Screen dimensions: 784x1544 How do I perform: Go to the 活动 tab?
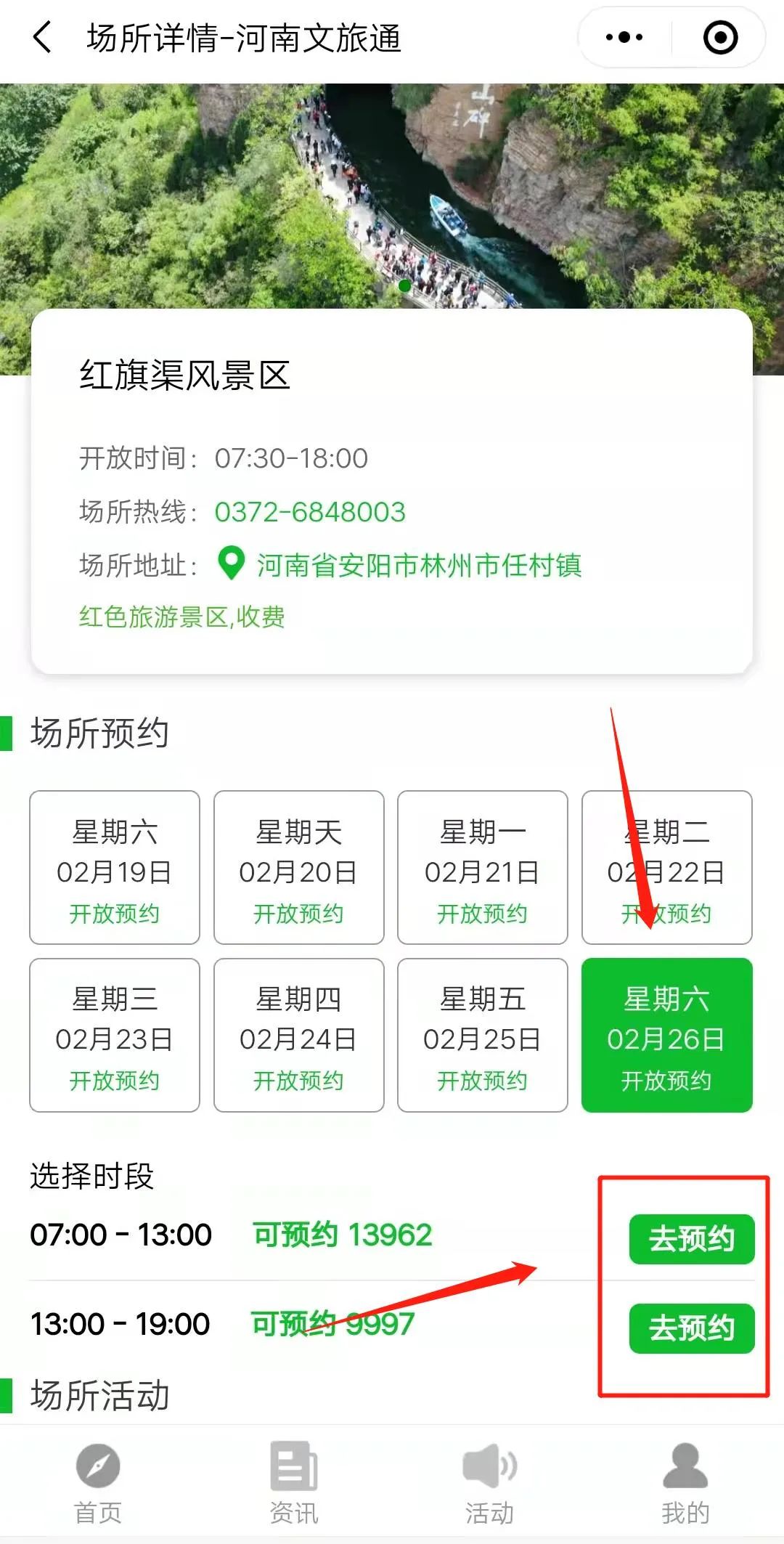point(490,1483)
